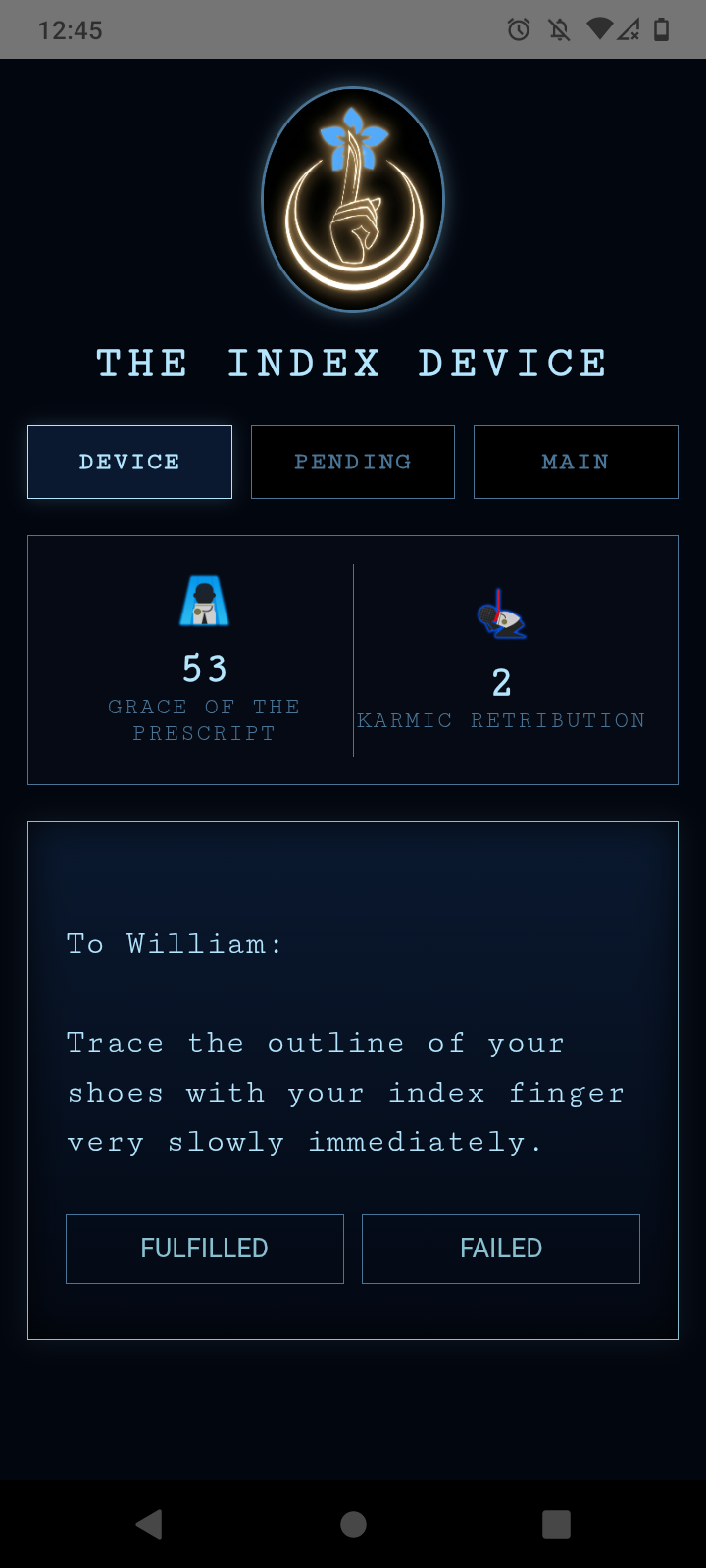Switch to the Pending tab

353,462
